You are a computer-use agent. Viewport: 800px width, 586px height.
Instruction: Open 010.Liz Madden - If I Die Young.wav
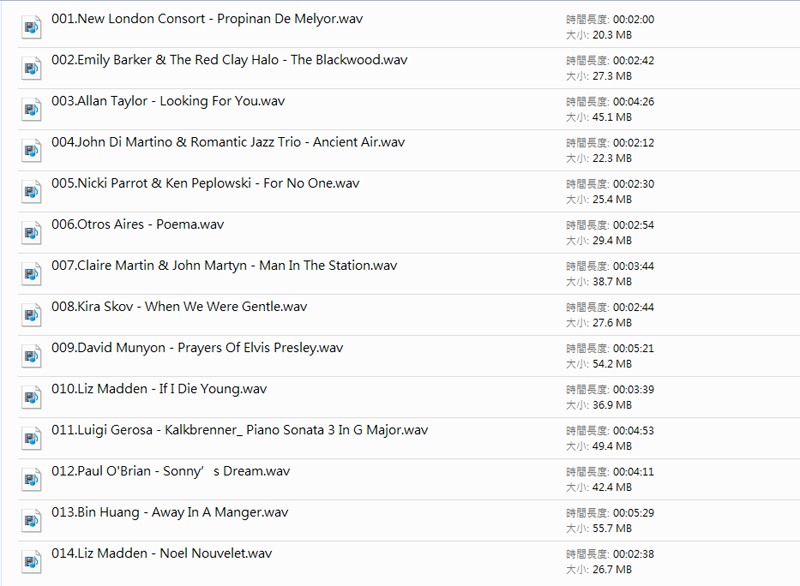pos(159,389)
